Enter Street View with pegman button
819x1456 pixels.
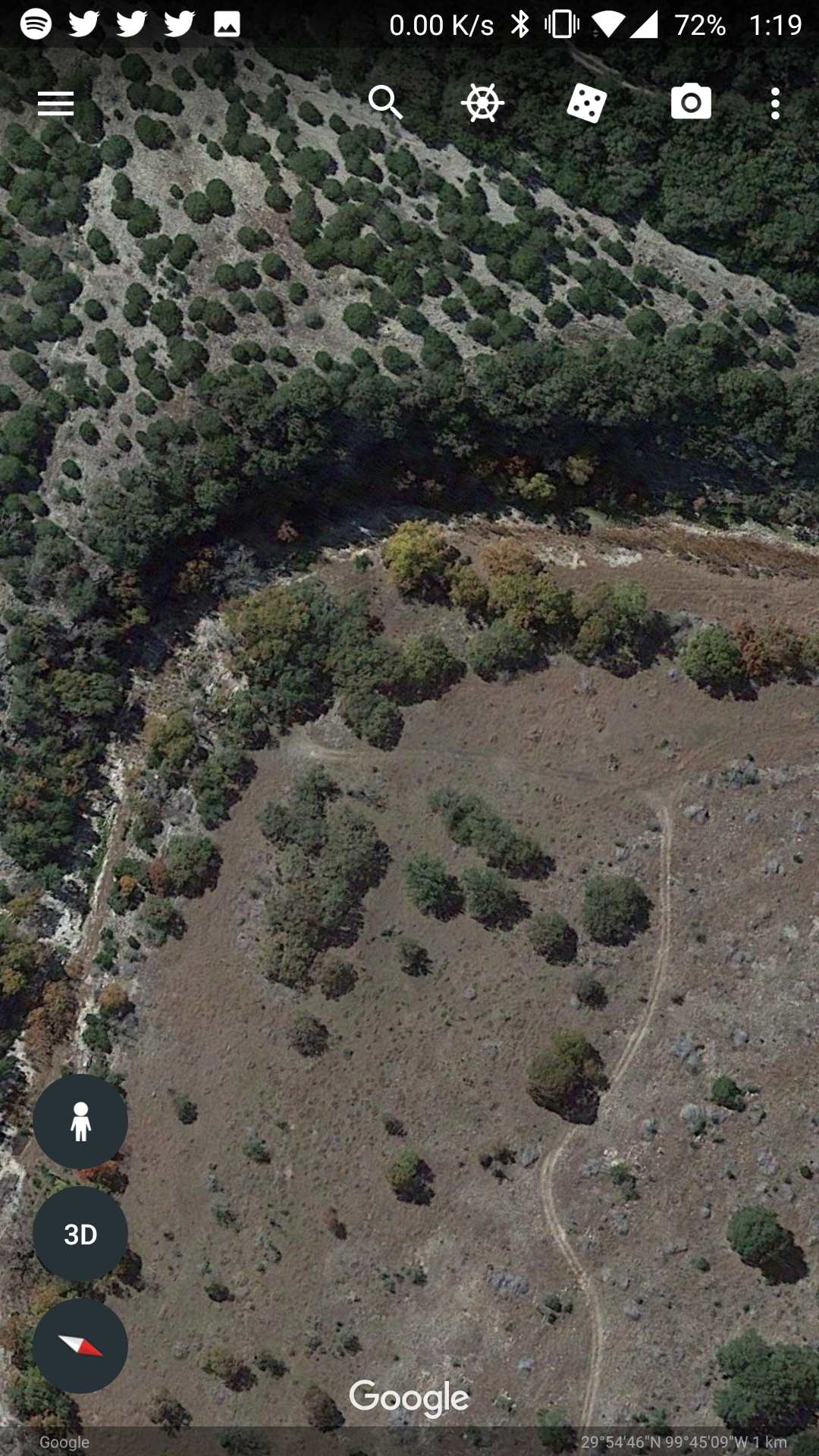[80, 1122]
